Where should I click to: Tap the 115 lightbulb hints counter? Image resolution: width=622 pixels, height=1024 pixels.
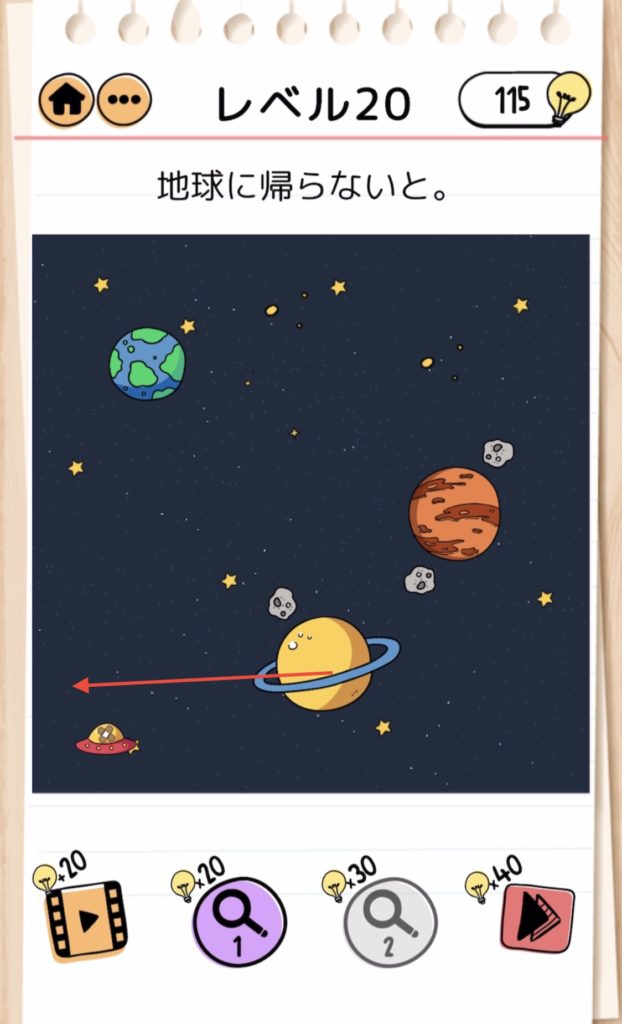pos(525,99)
